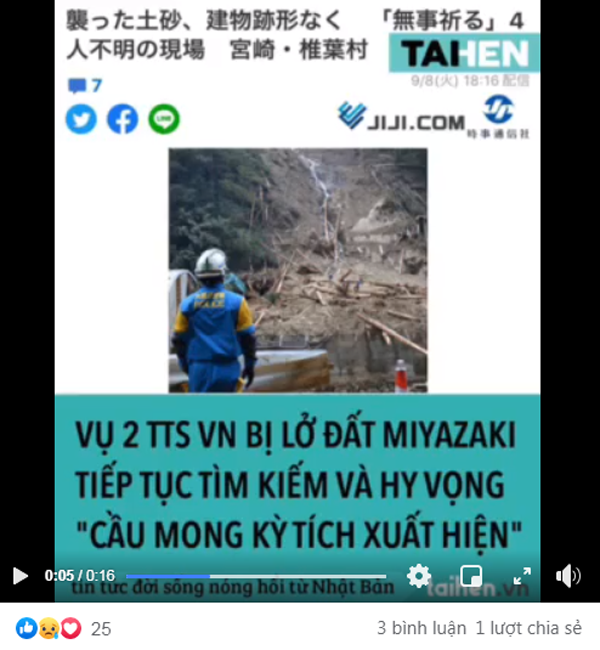The width and height of the screenshot is (600, 650).
Task: Mute the video sound
Action: pos(568,576)
